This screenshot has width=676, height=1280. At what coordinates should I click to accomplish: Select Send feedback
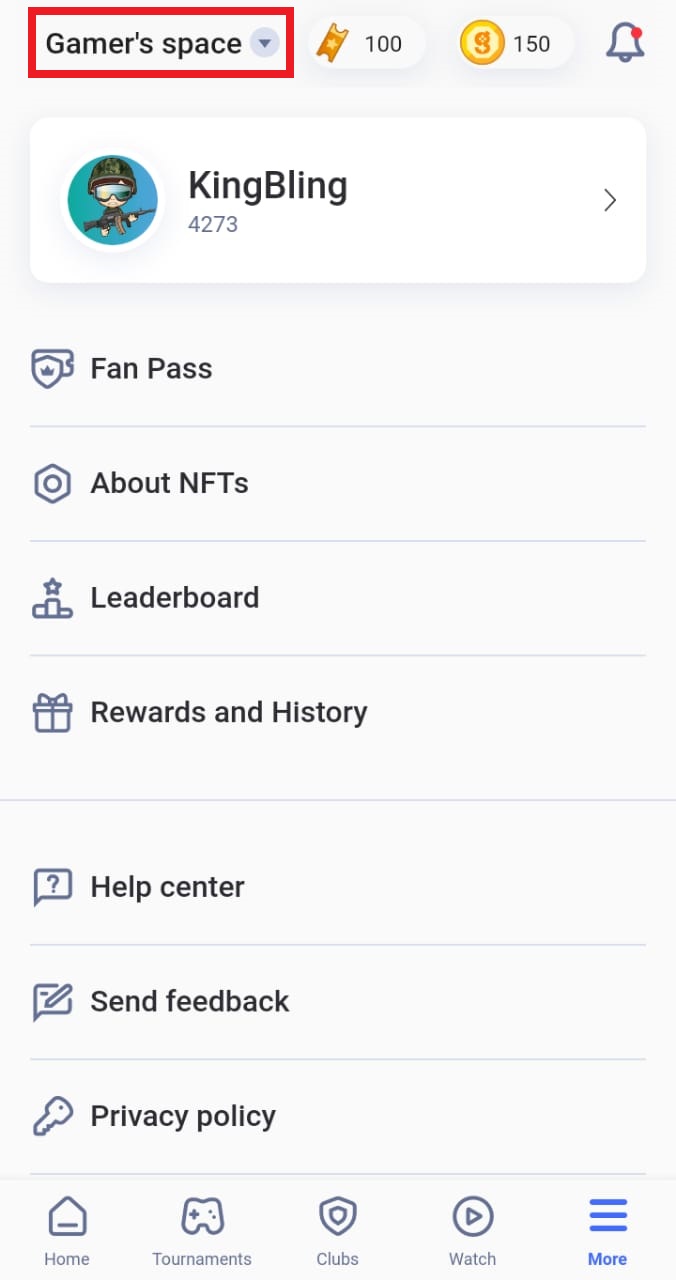tap(338, 1002)
